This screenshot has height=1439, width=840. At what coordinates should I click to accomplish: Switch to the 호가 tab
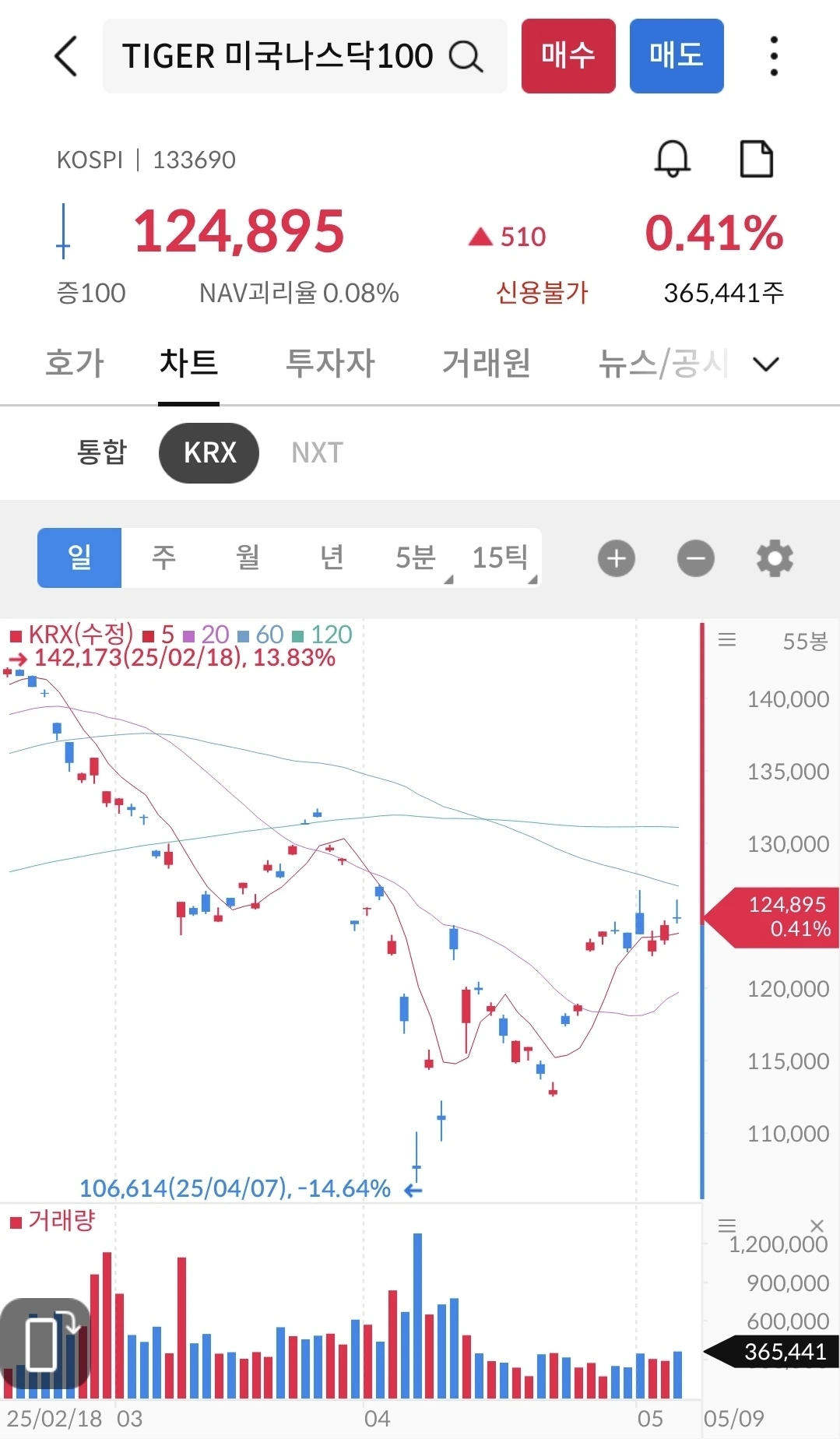pyautogui.click(x=75, y=363)
